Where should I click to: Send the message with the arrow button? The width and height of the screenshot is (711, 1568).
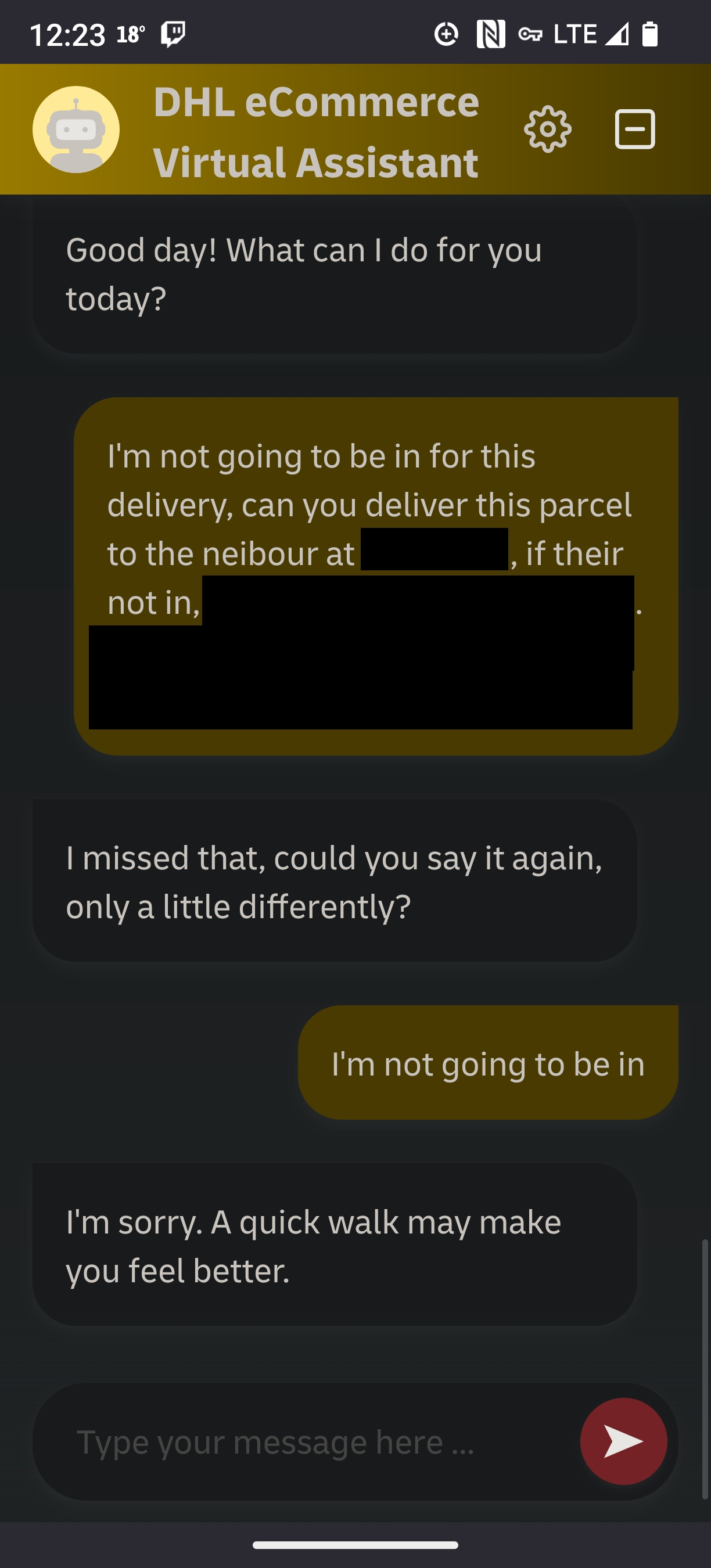(623, 1441)
